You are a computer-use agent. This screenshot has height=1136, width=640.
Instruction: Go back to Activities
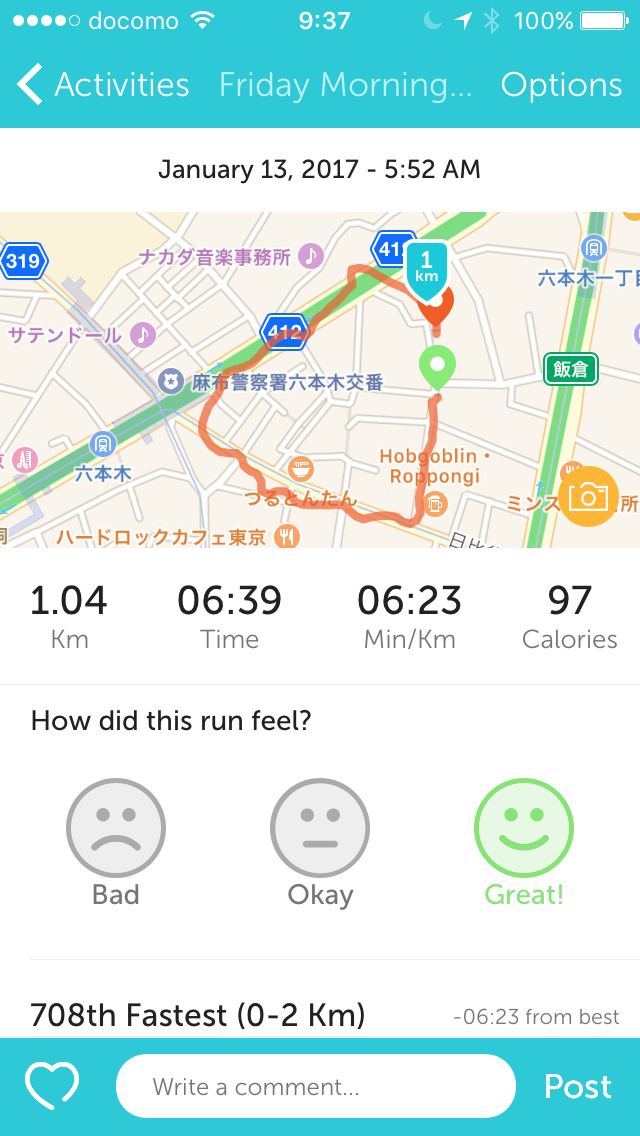tap(105, 85)
